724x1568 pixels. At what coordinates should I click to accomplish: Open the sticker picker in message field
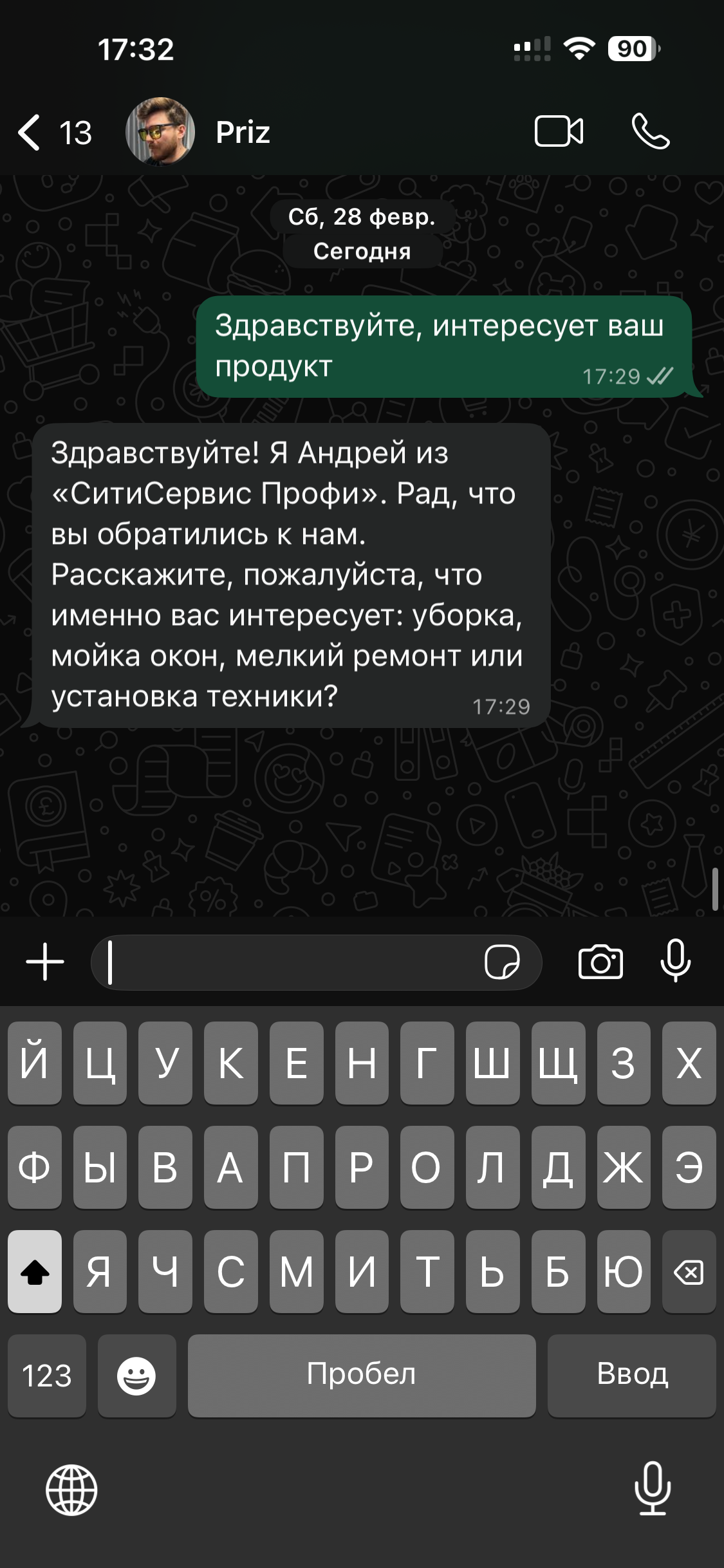click(502, 962)
